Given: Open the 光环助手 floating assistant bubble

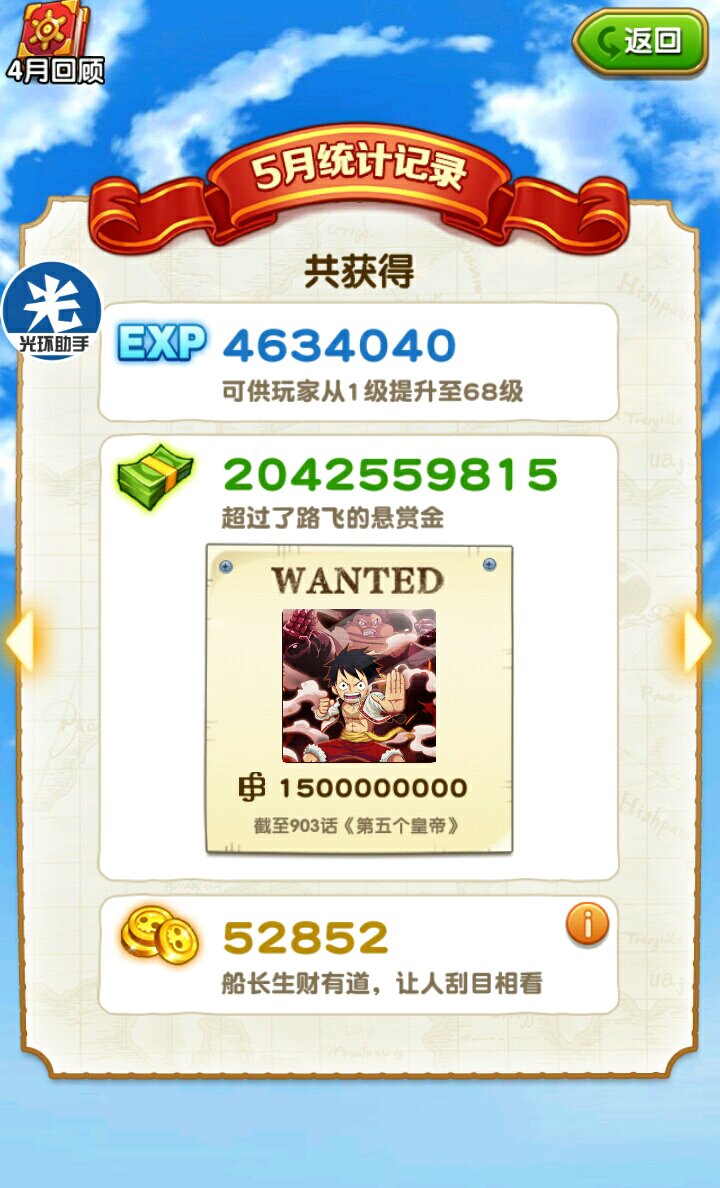Looking at the screenshot, I should (52, 310).
